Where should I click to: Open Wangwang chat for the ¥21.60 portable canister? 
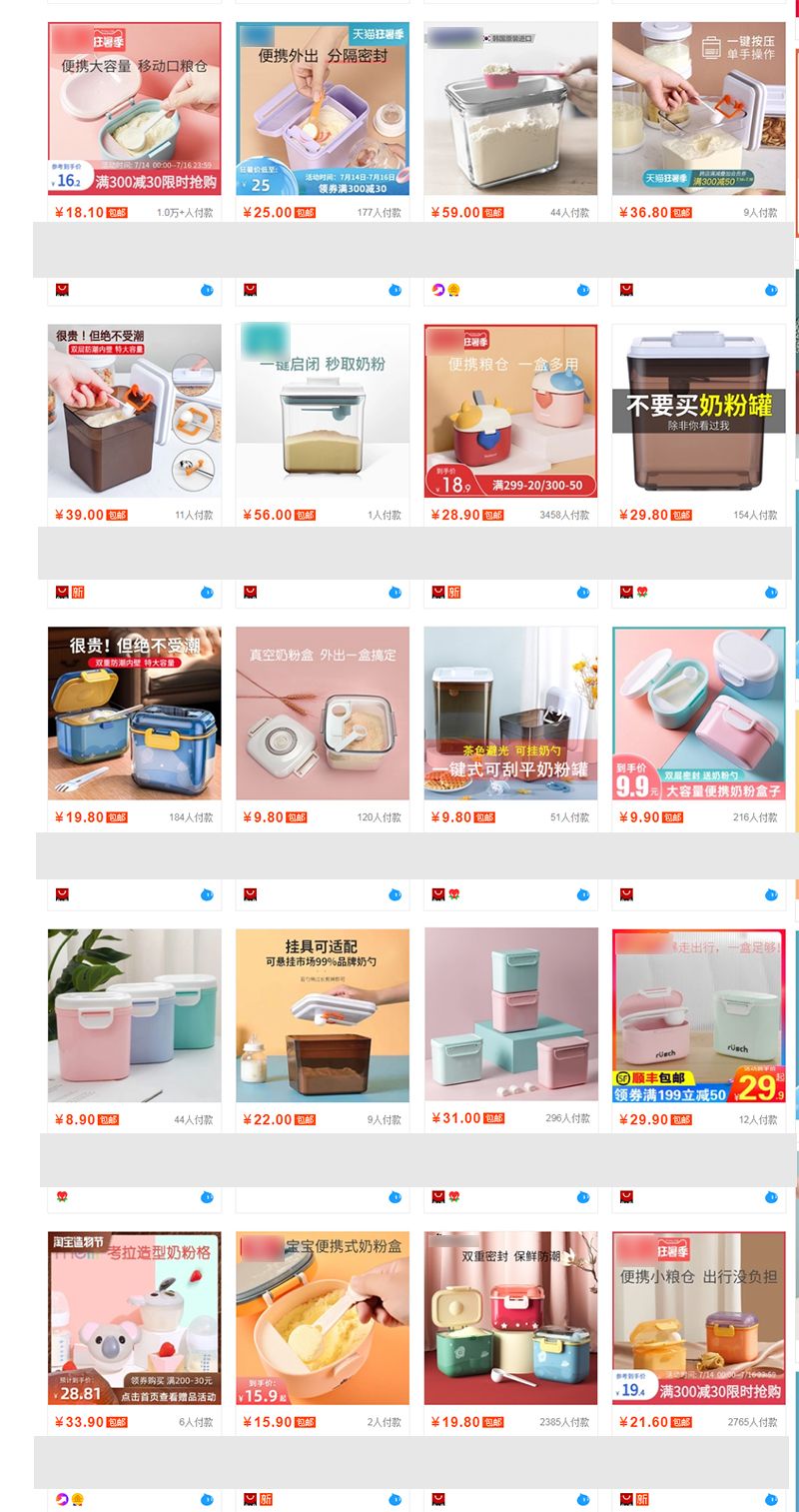[x=769, y=1500]
